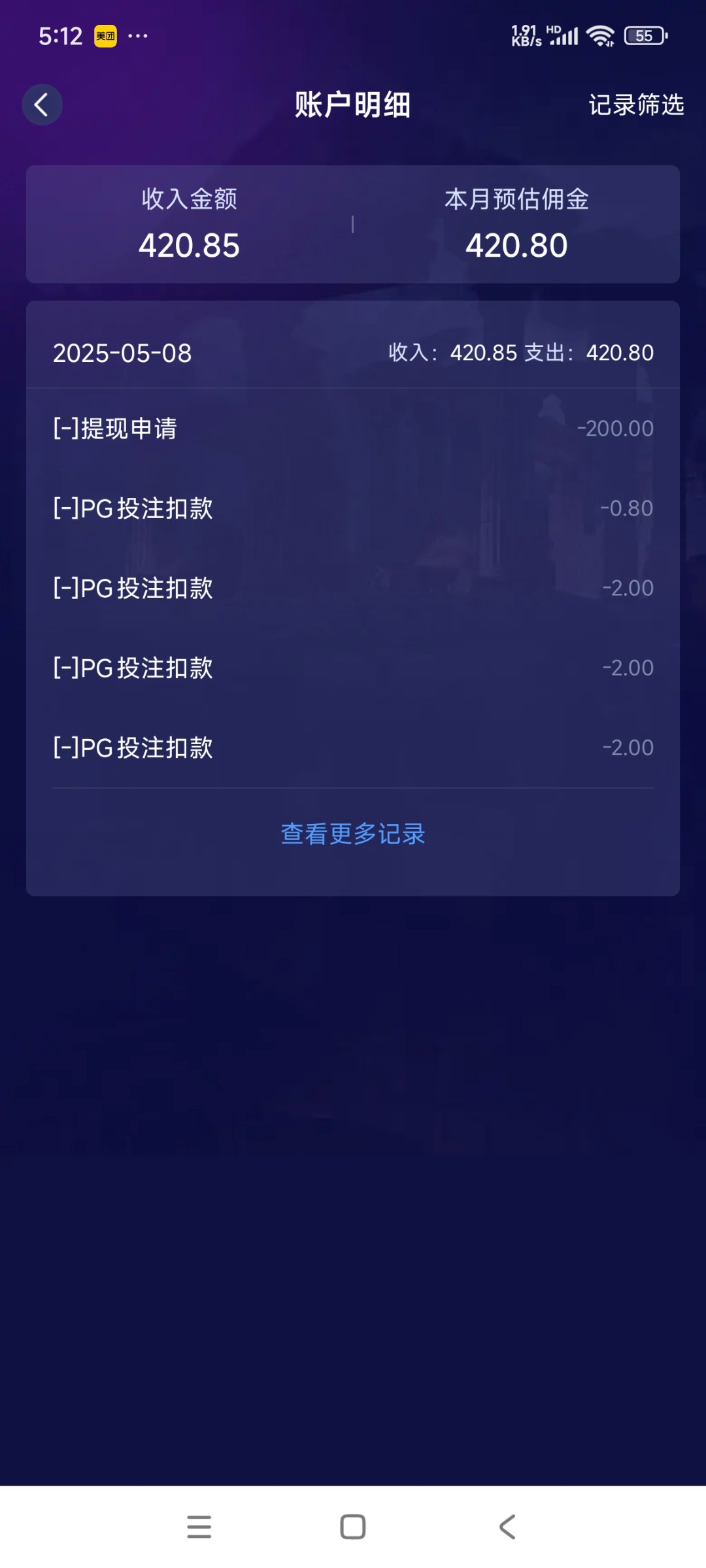Tap the system home button
Screen dimensions: 706x1568
(353, 1527)
